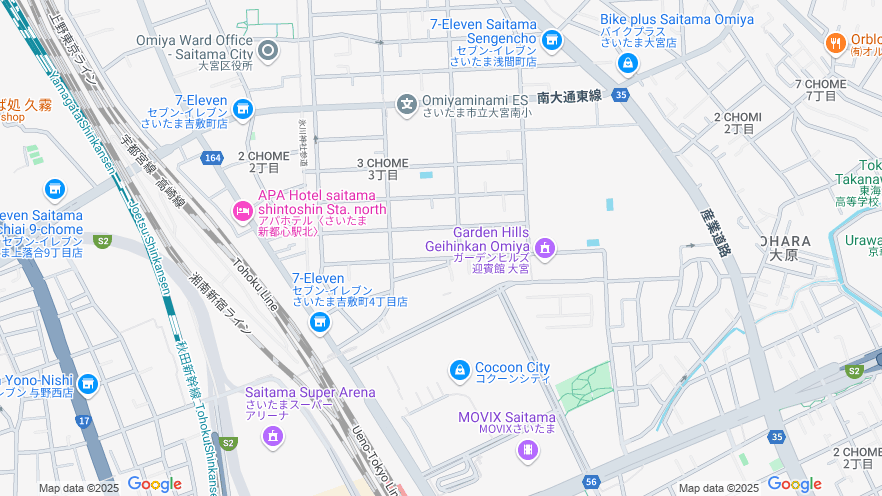Select the 7-Eleven Saitama Sengencho pin
This screenshot has width=882, height=496.
(552, 41)
